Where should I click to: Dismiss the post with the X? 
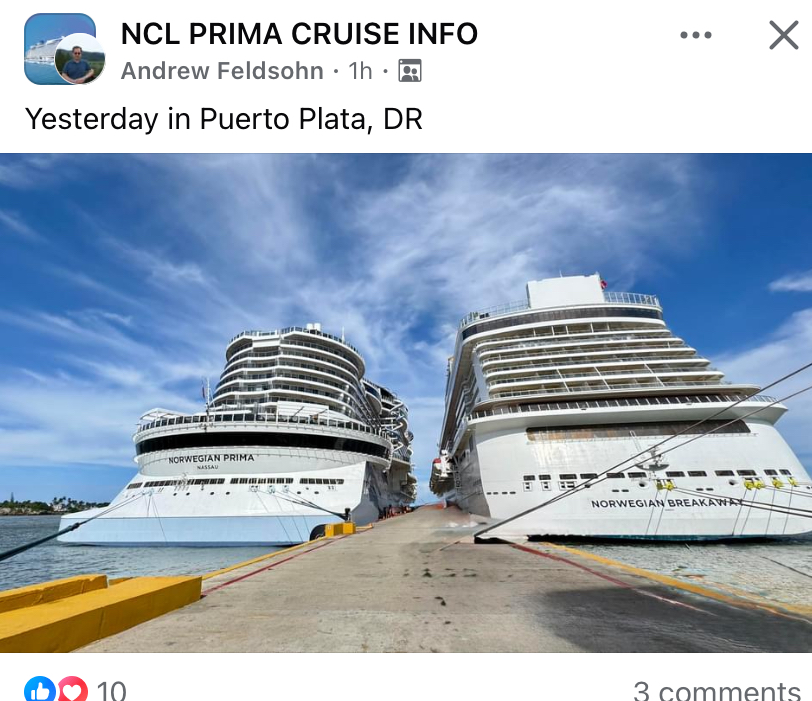tap(784, 35)
